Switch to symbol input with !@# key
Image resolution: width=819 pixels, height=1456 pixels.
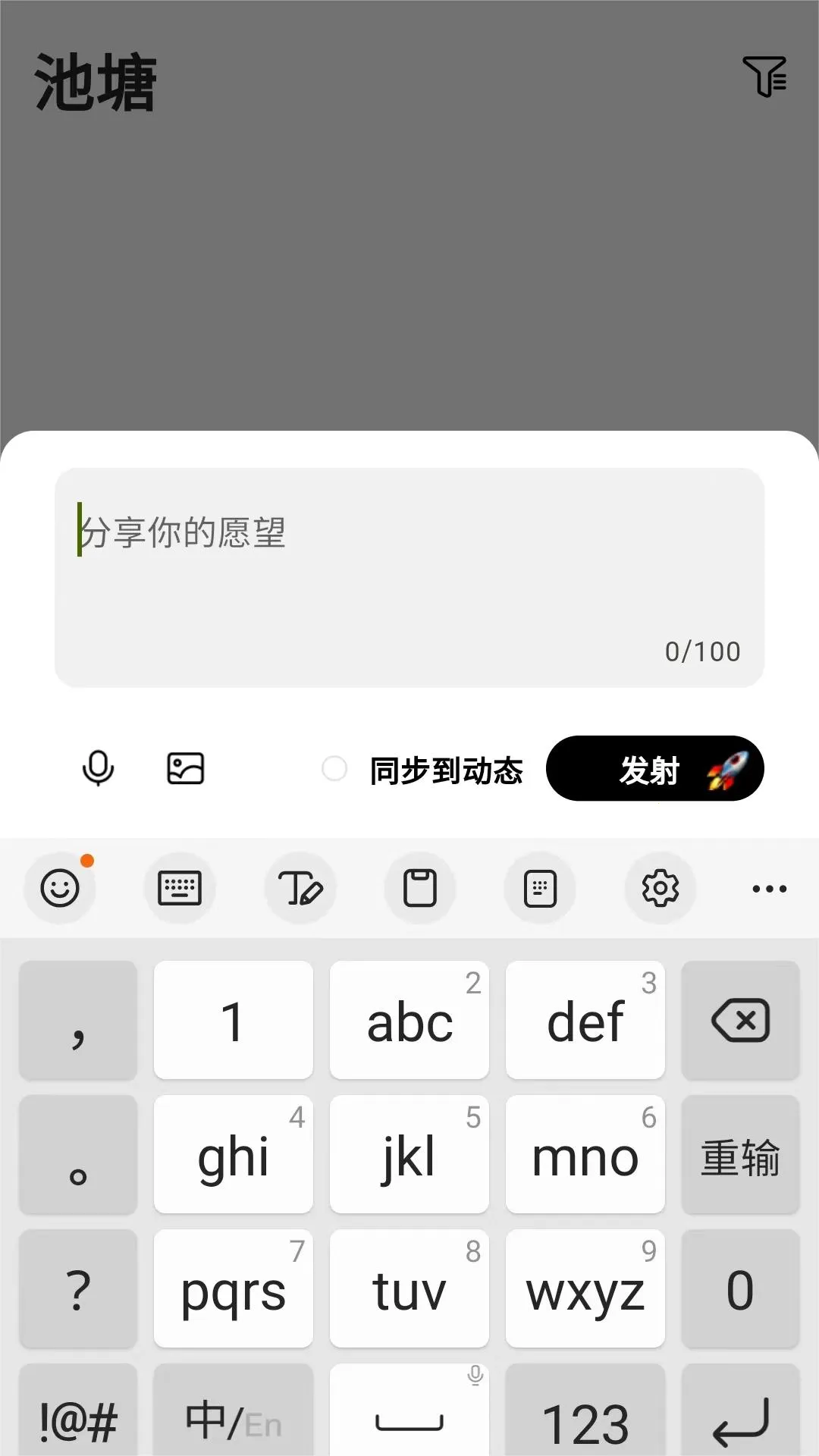[x=78, y=1418]
